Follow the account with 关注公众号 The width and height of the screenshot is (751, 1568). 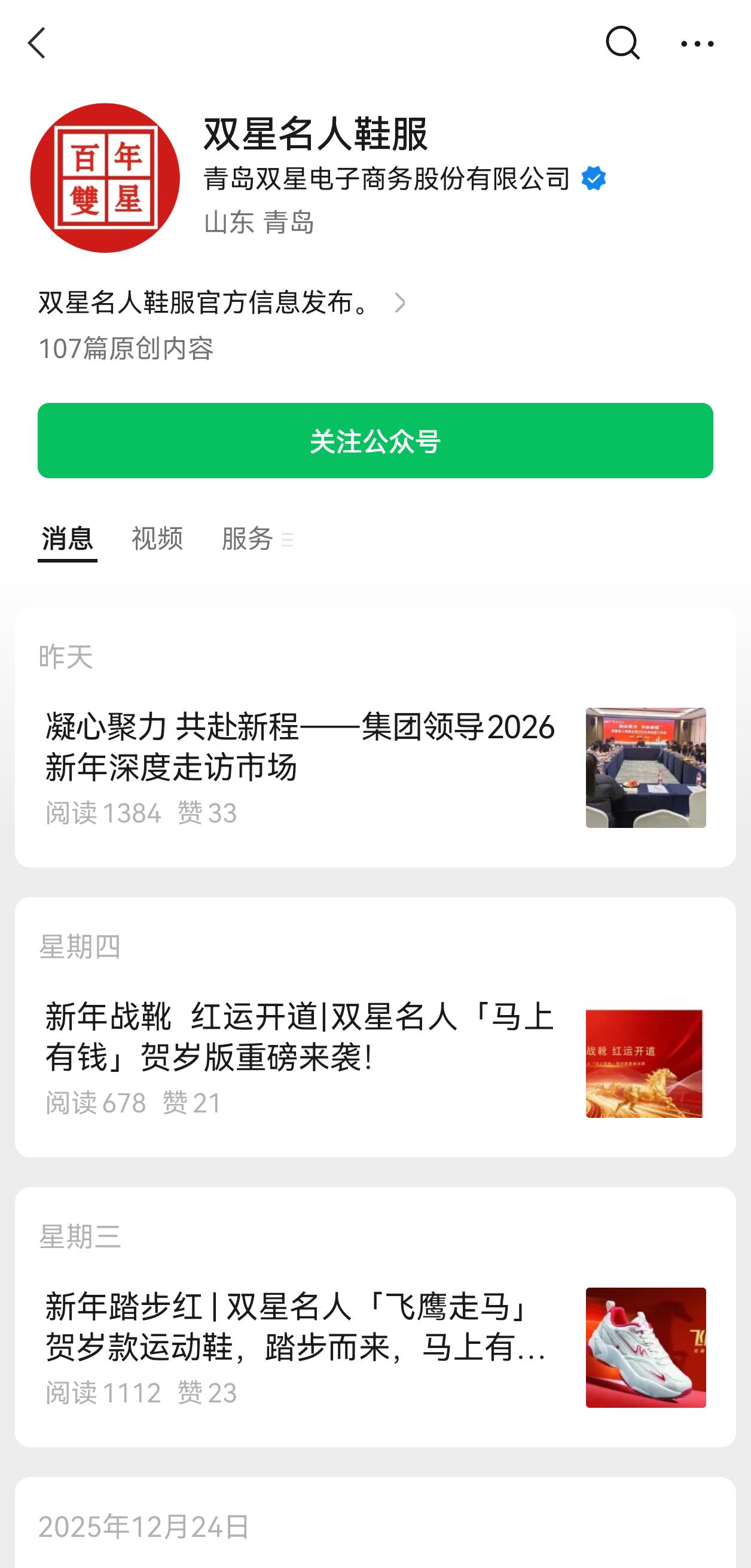pos(375,440)
